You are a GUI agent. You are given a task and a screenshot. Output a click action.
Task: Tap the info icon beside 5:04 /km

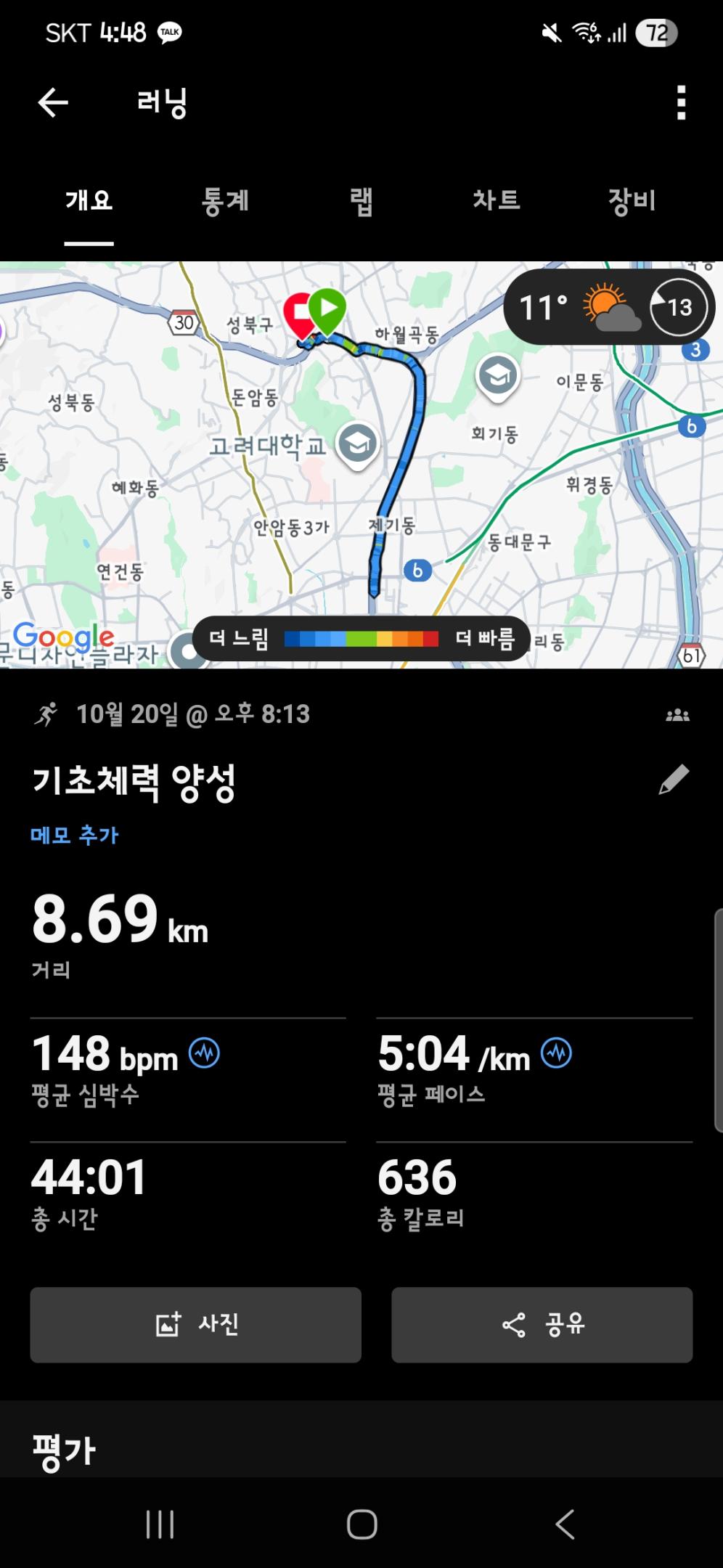pos(557,1053)
